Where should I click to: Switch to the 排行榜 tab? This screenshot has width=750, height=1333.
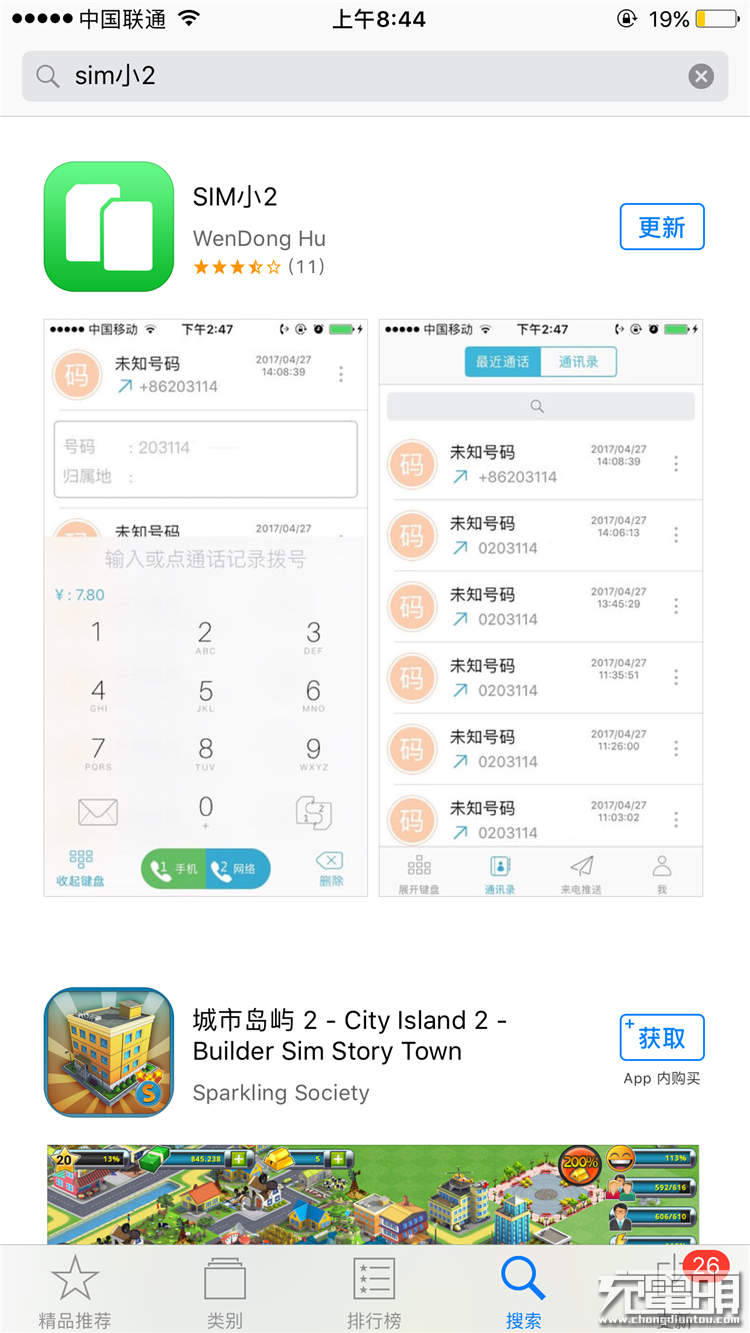coord(374,1292)
